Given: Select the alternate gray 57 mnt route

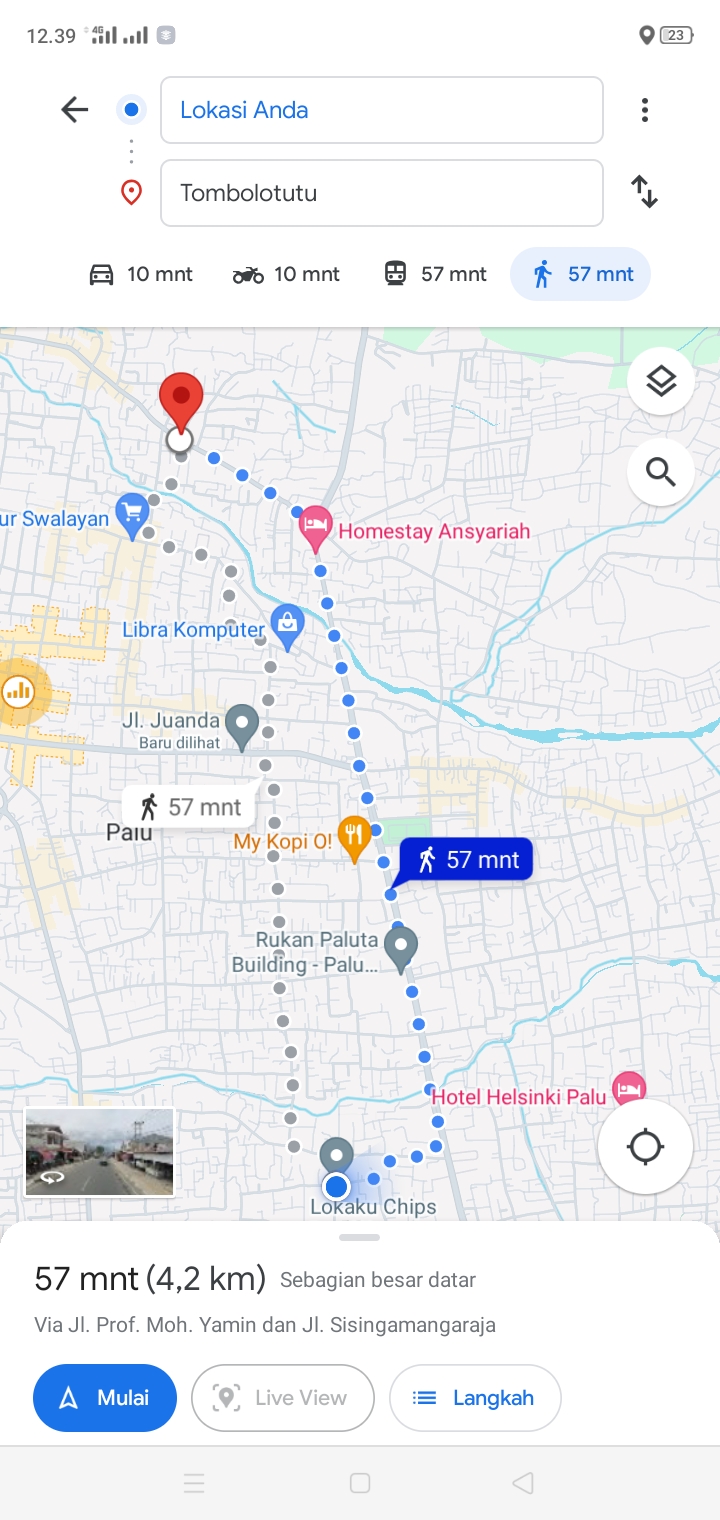Looking at the screenshot, I should point(189,806).
